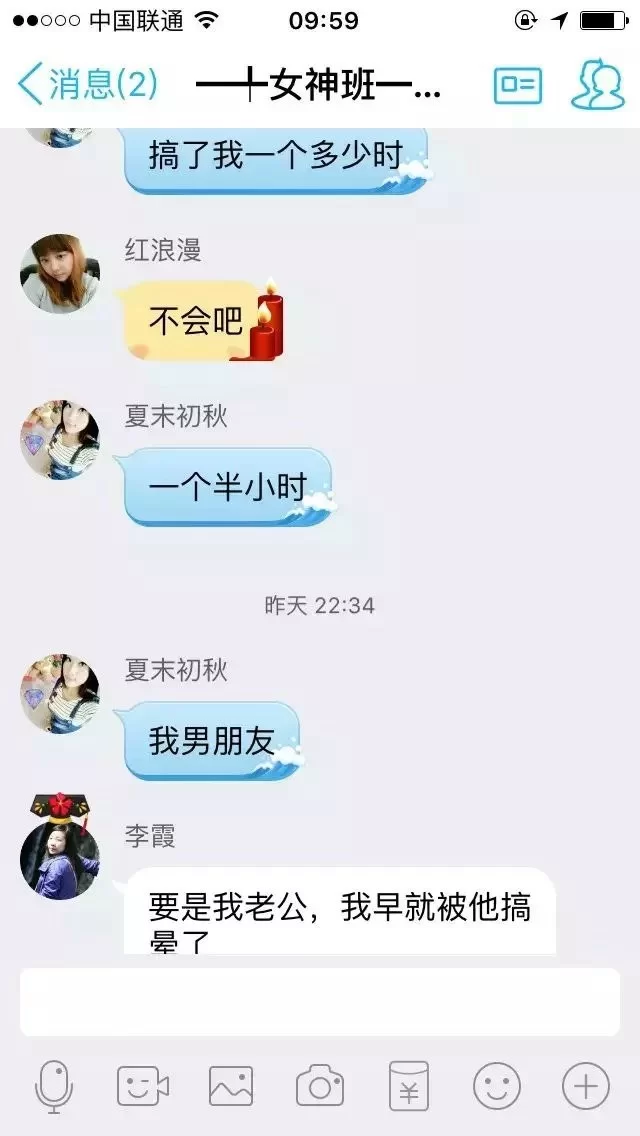Open more options with the plus icon
This screenshot has width=640, height=1136.
coord(586,1086)
